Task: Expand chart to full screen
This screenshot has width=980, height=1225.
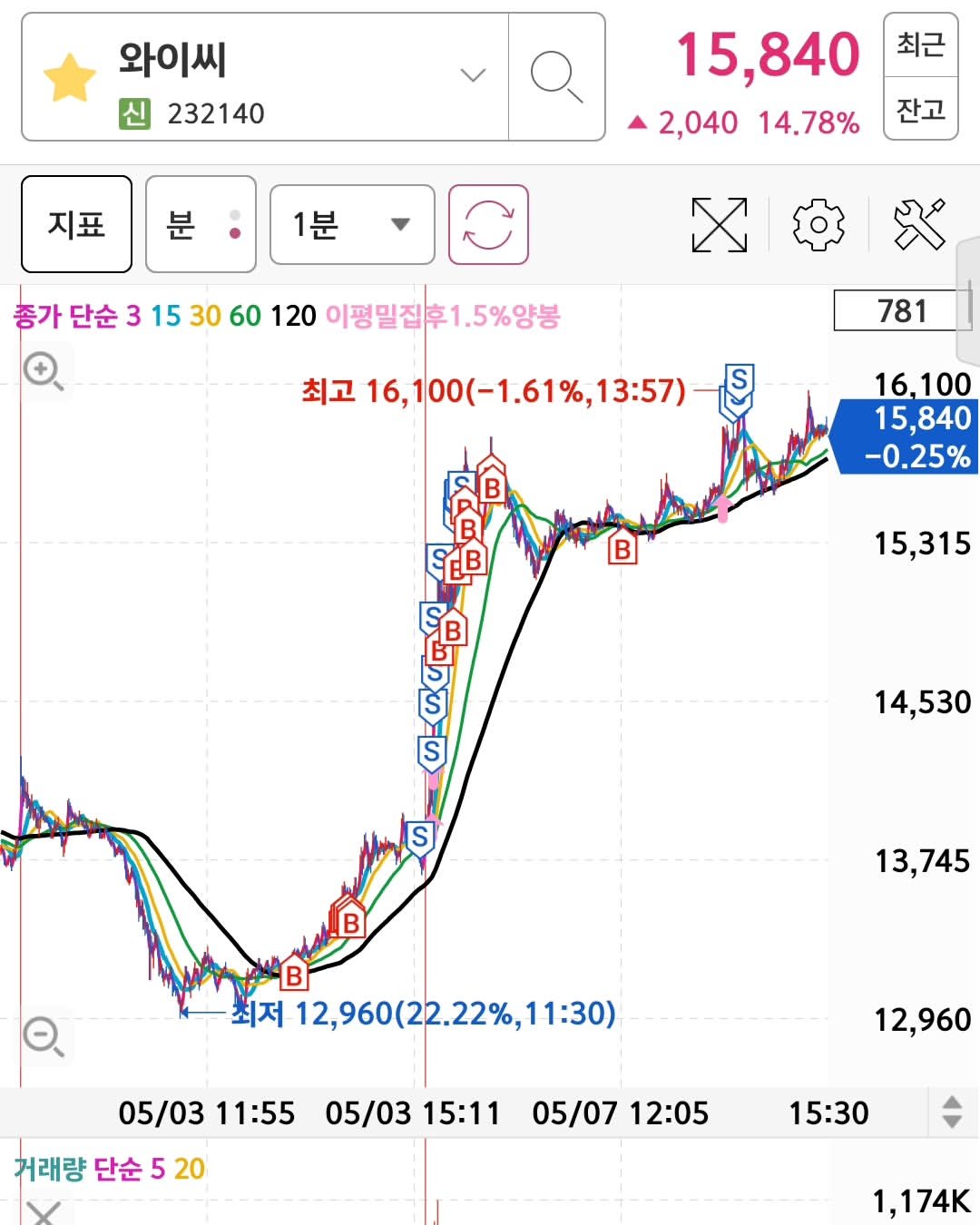Action: [x=719, y=224]
